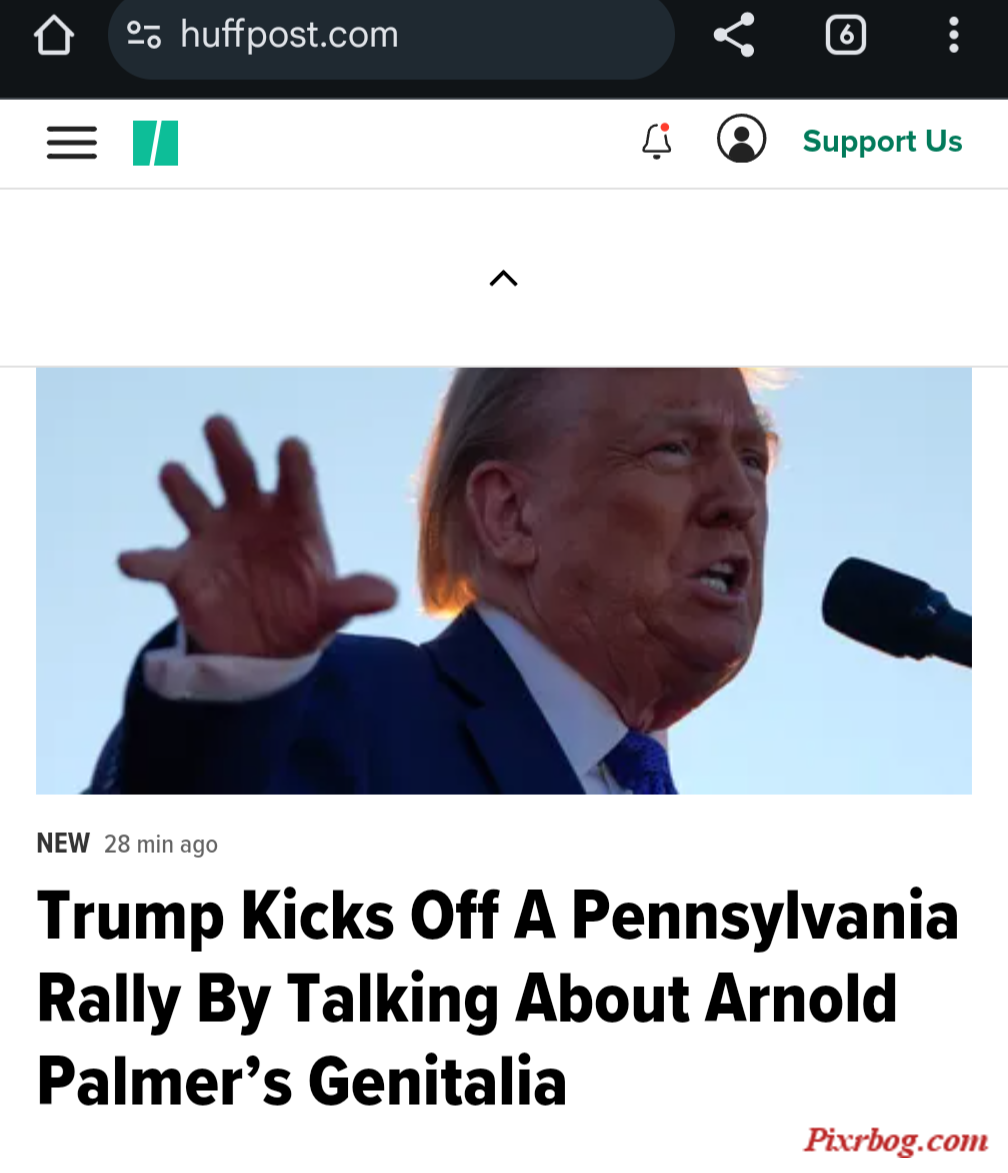Go to the HuffPost logo home

point(155,143)
